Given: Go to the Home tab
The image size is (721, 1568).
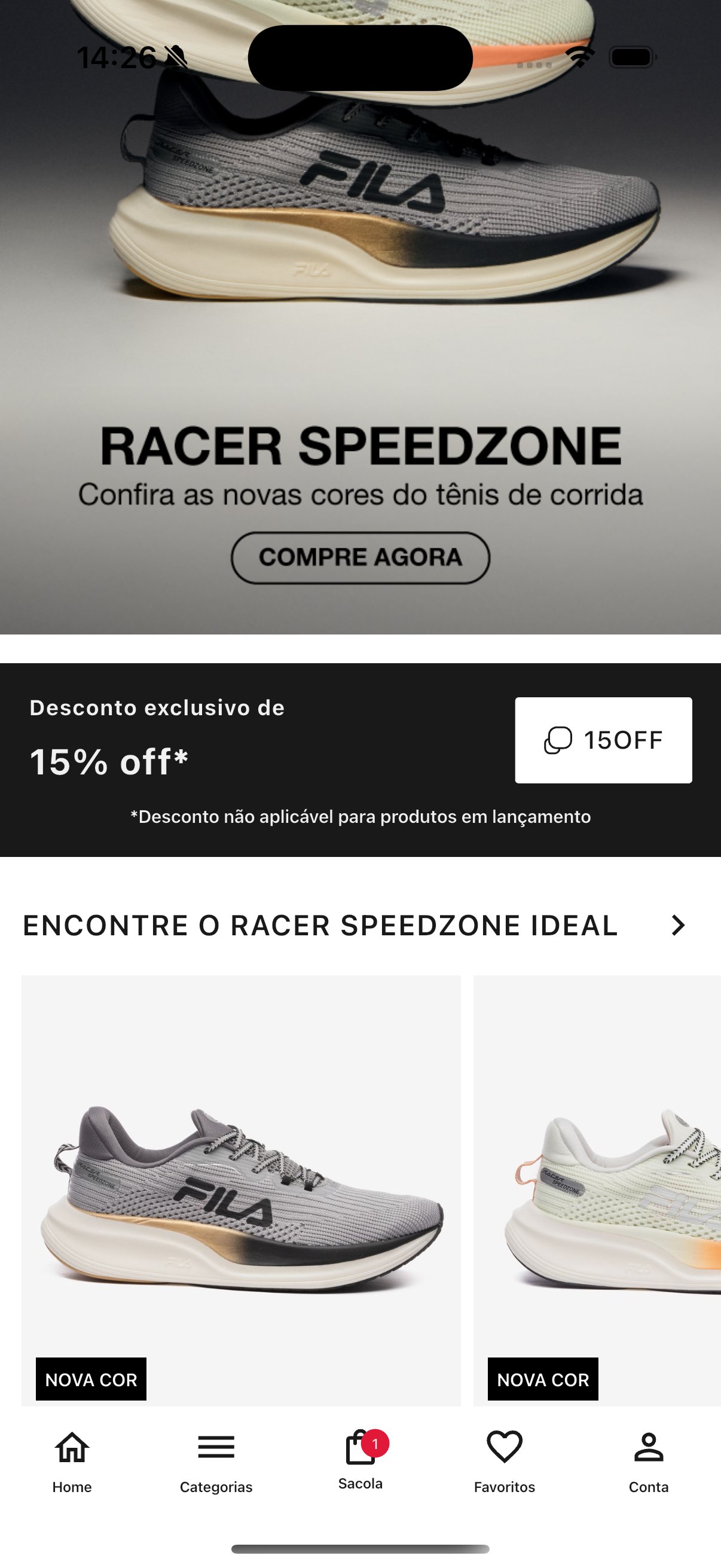Looking at the screenshot, I should click(x=72, y=1461).
